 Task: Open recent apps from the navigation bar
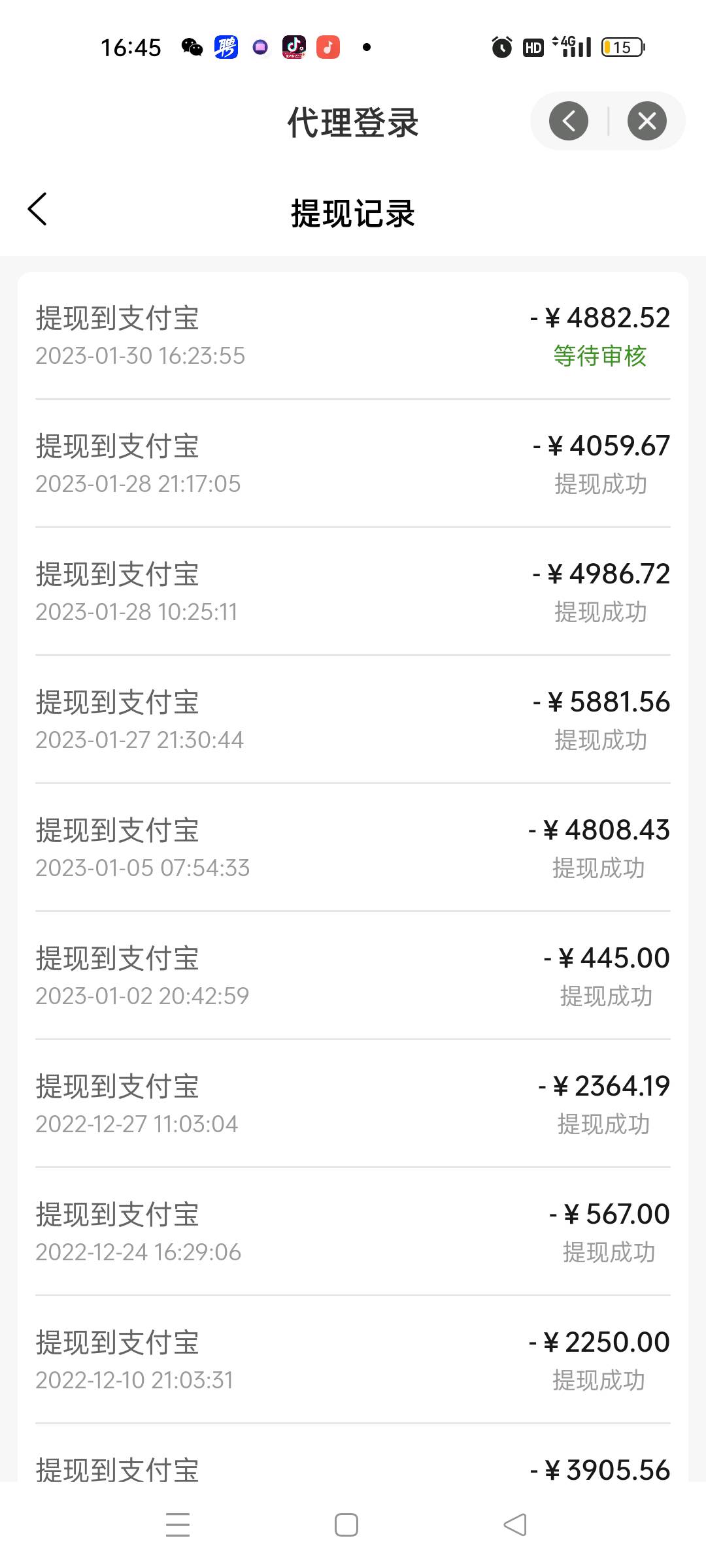point(177,1525)
